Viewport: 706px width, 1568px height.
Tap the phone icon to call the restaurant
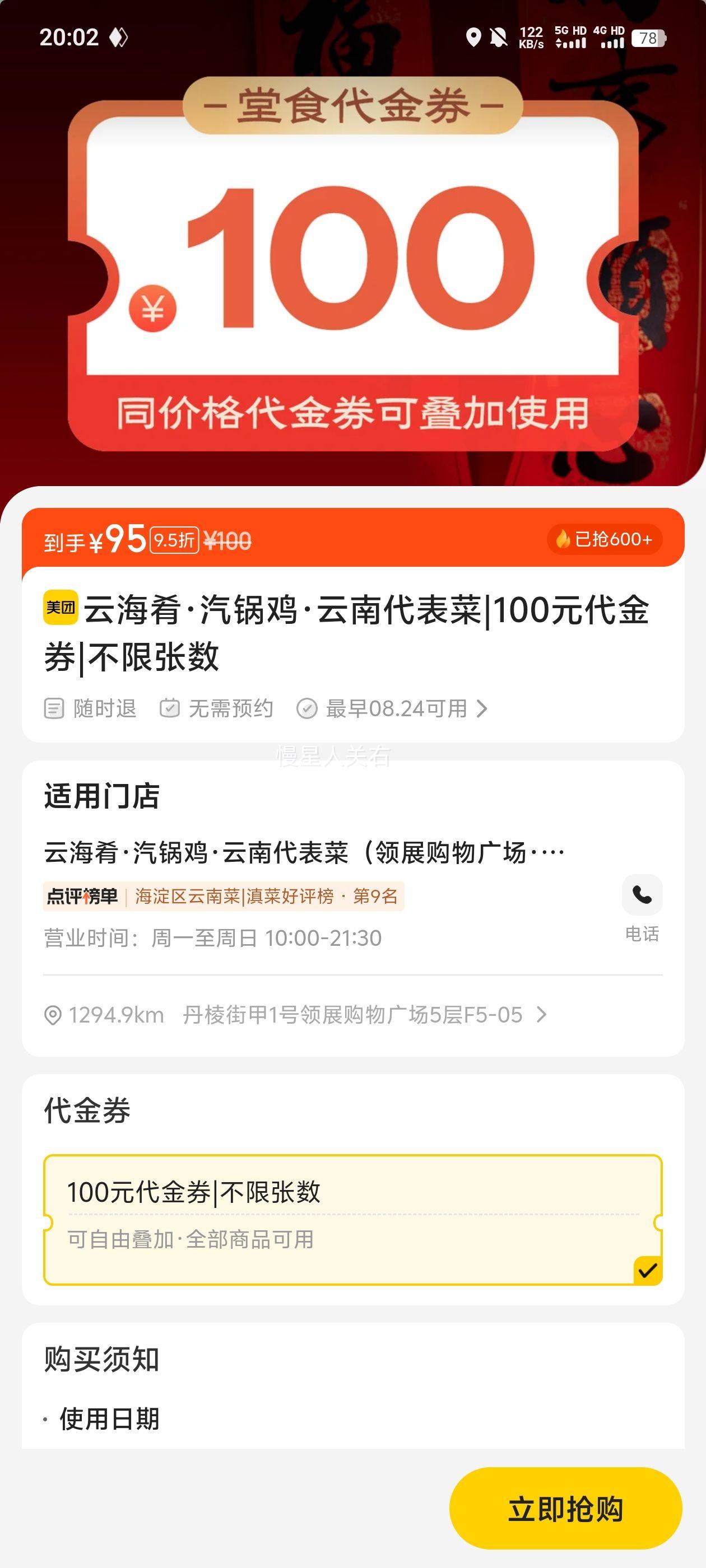643,895
